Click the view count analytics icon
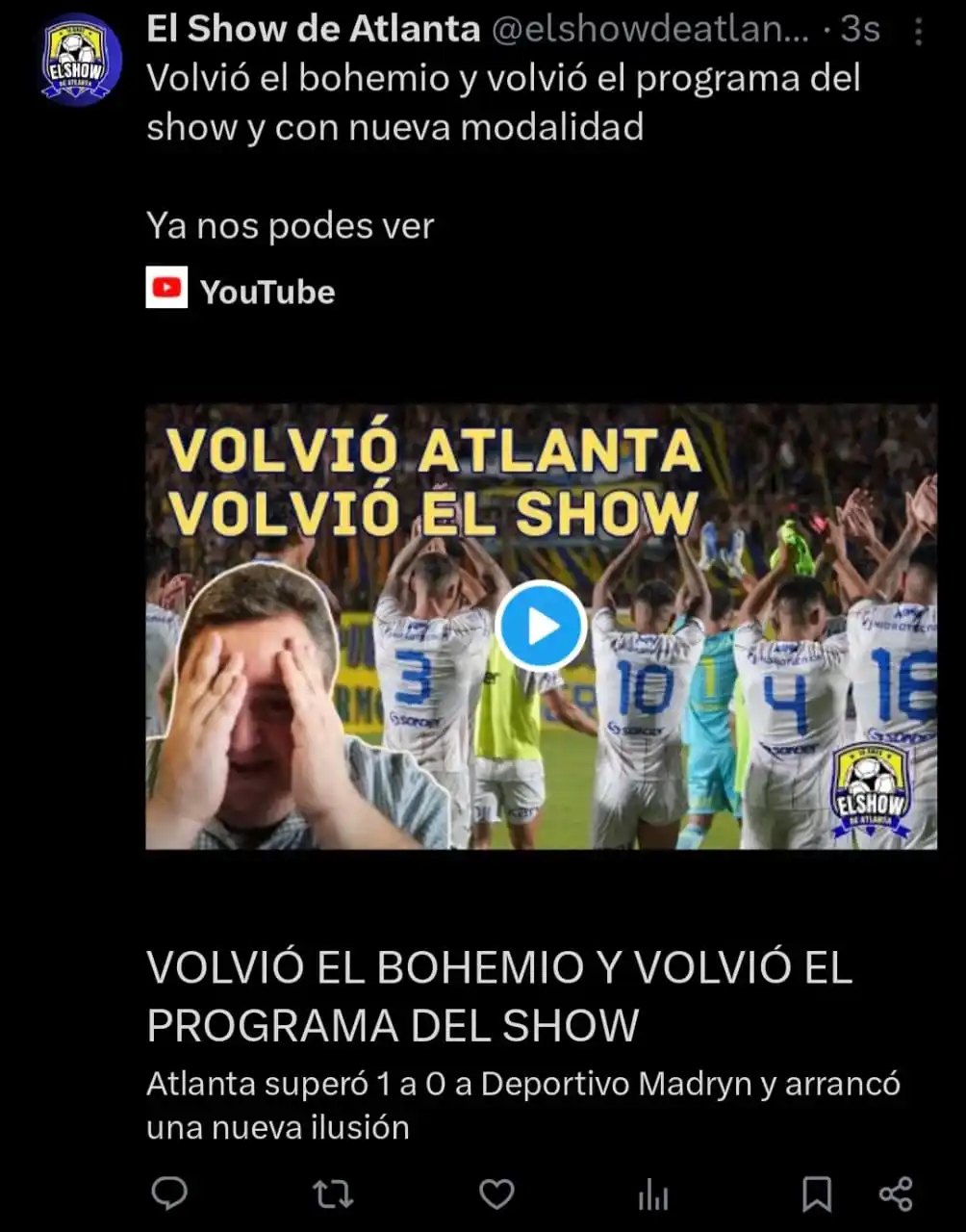 pyautogui.click(x=653, y=1193)
